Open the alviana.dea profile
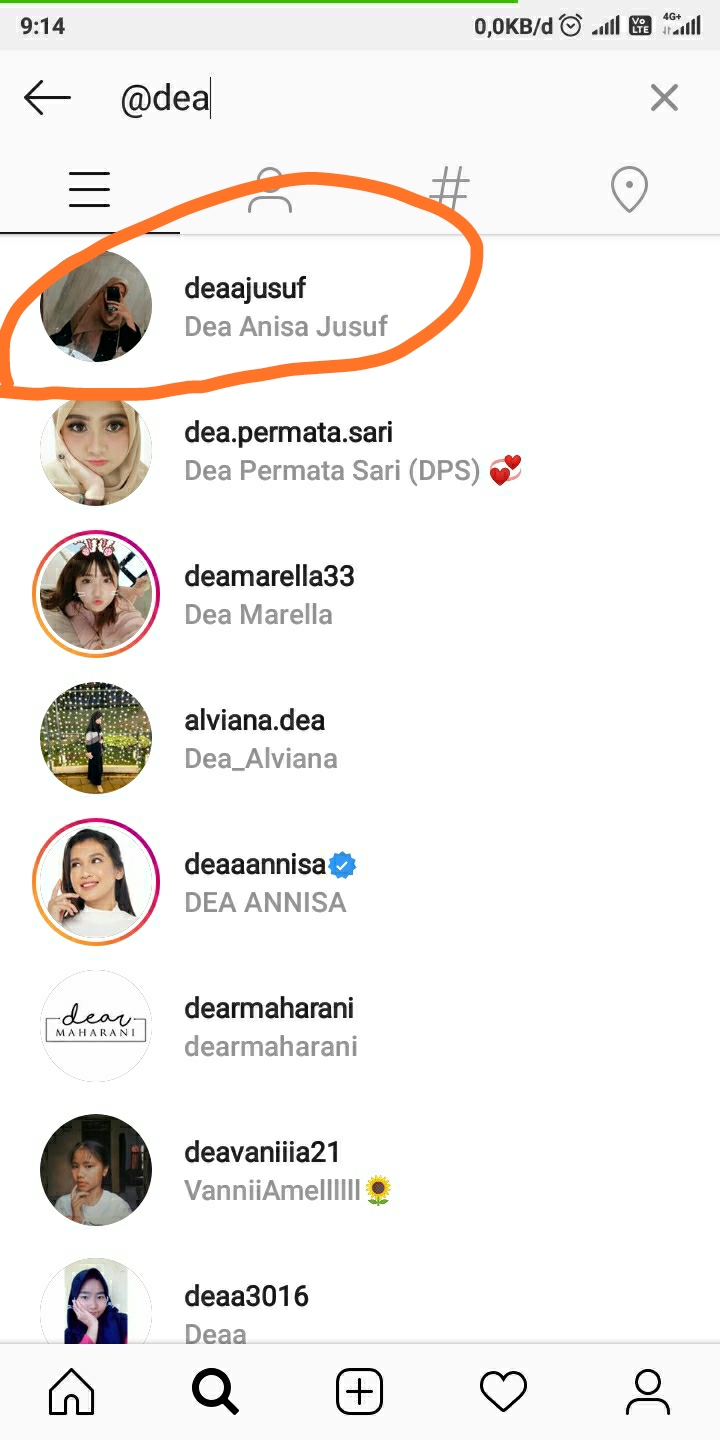 click(254, 738)
